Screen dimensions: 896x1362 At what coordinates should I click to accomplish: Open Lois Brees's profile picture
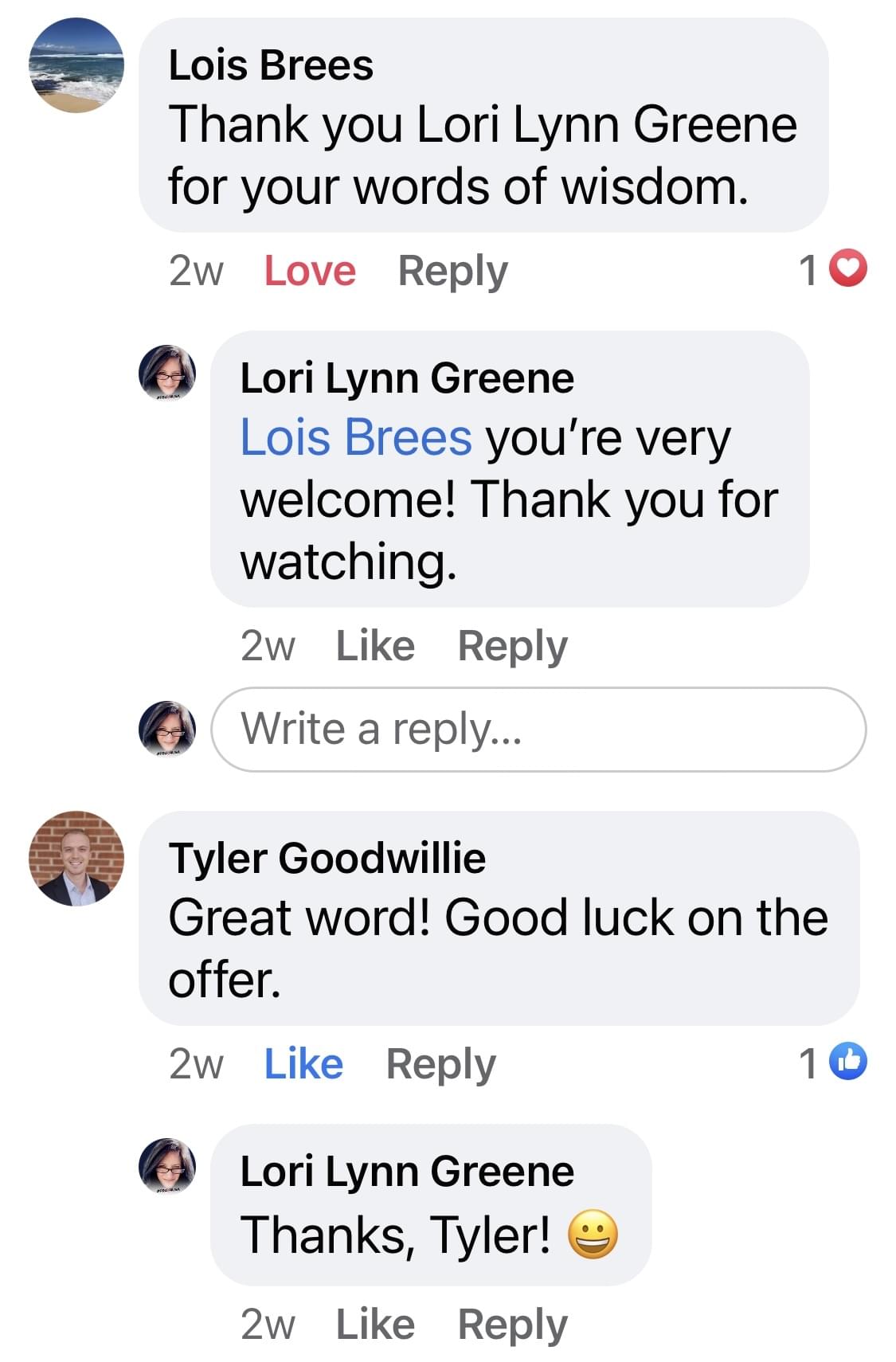[x=76, y=65]
